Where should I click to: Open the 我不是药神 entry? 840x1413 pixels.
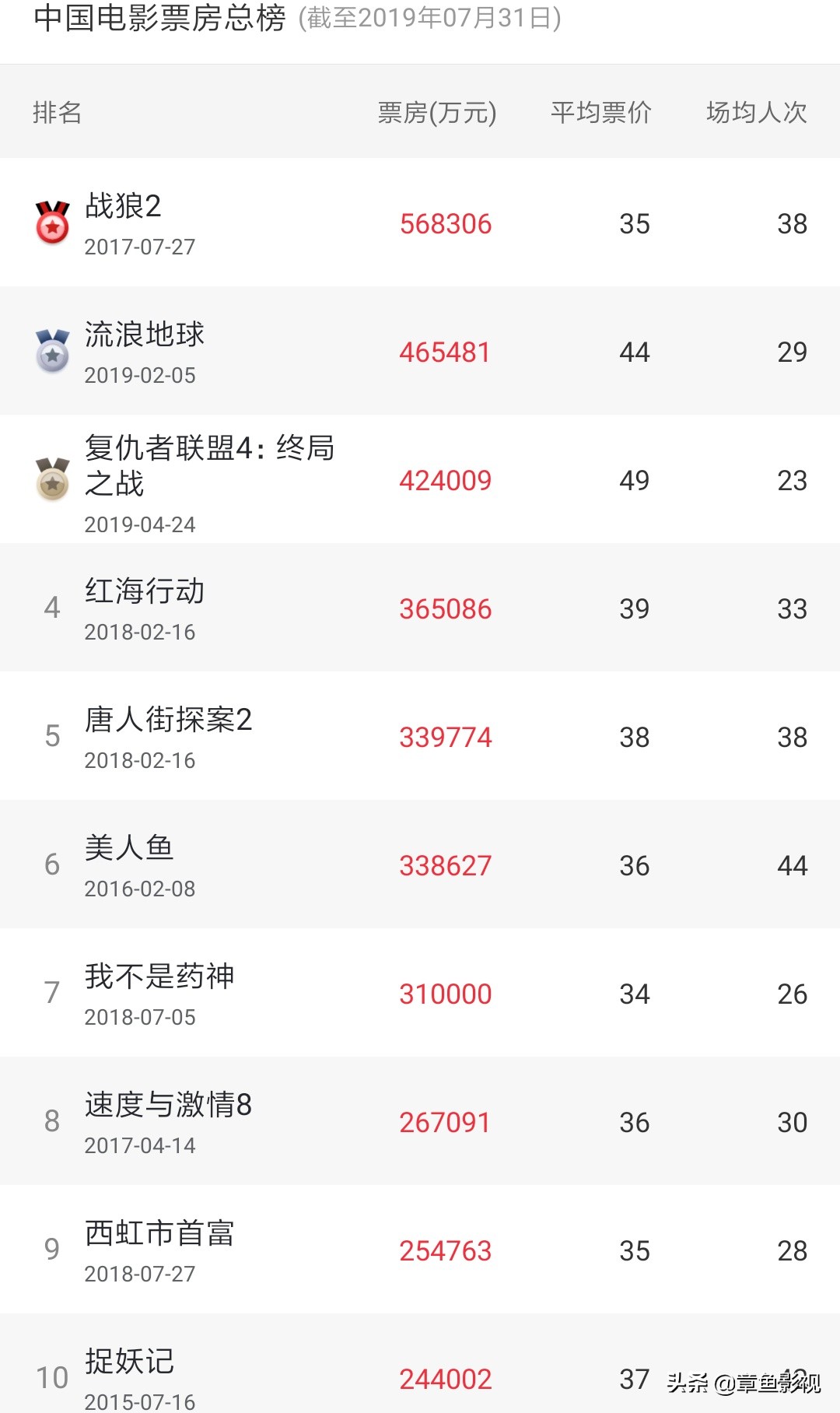tap(420, 993)
